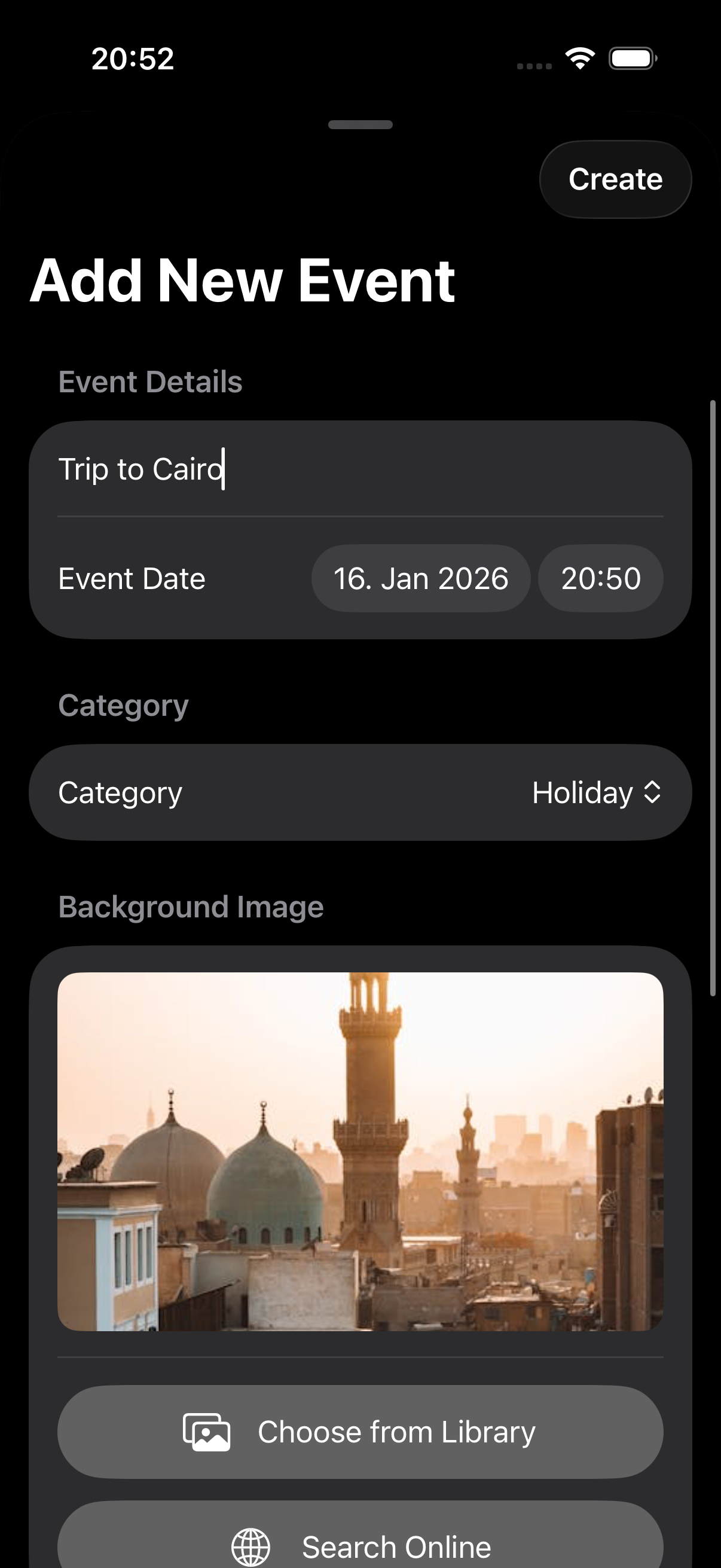
Task: Tap the Event Details section header
Action: point(150,382)
